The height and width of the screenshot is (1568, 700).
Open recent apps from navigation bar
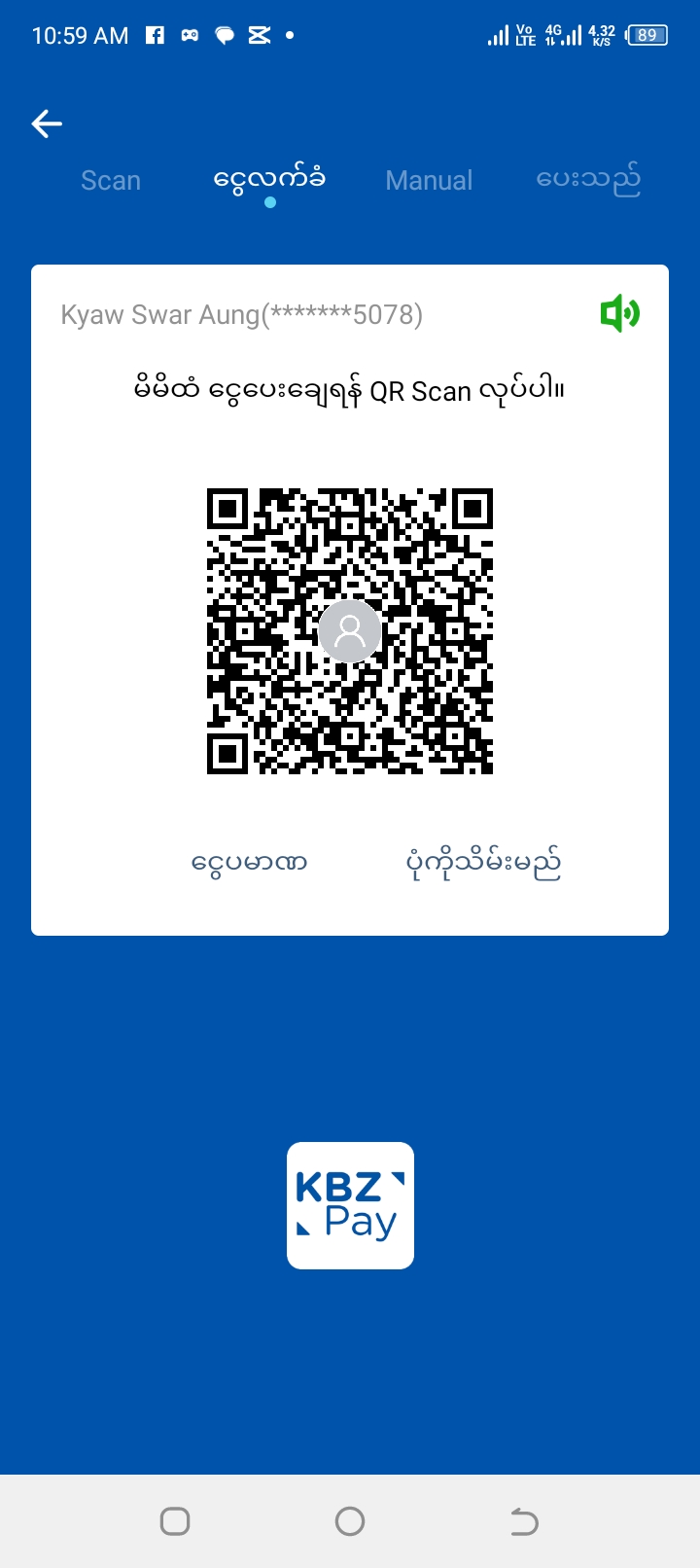(x=175, y=1520)
